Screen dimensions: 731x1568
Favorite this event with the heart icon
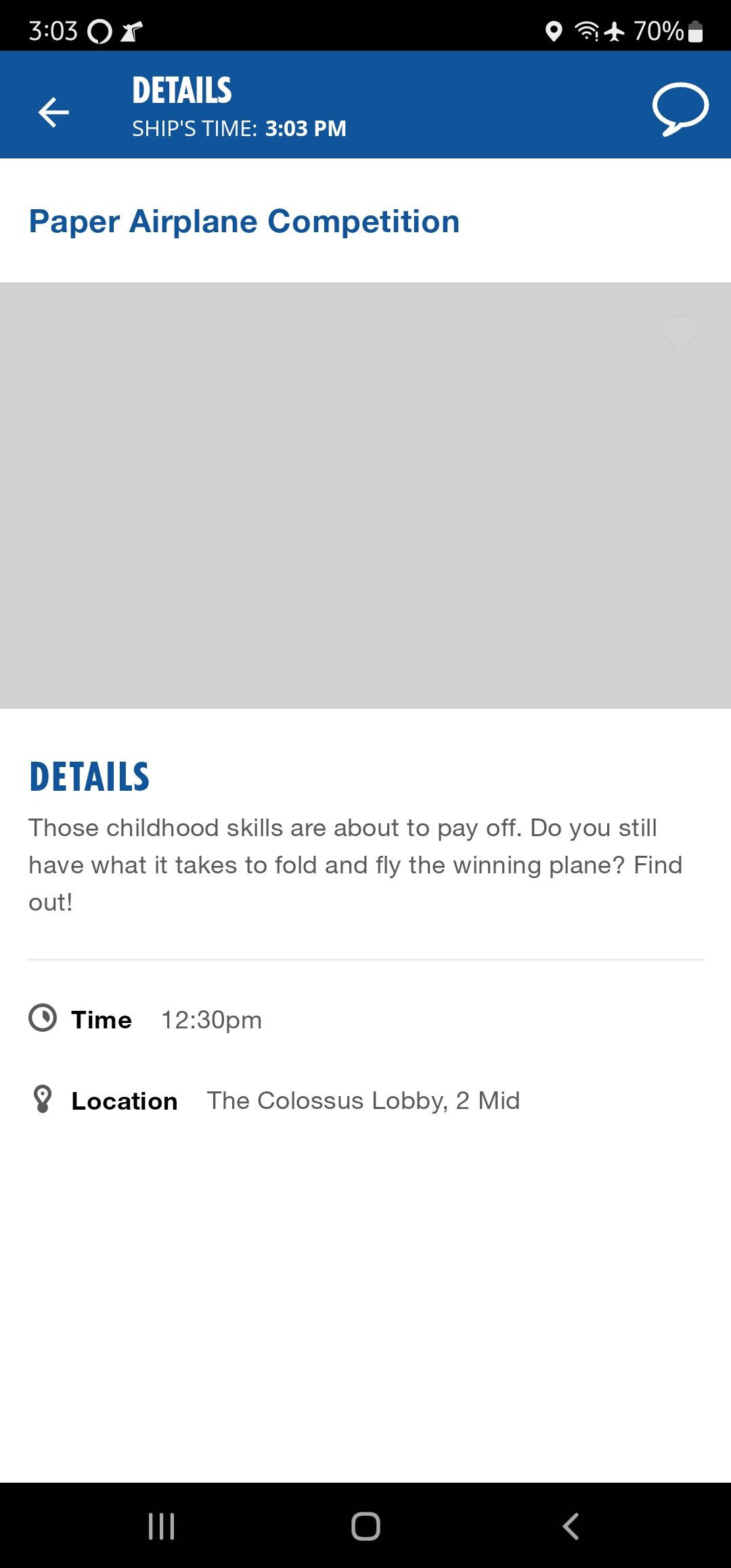tap(679, 333)
